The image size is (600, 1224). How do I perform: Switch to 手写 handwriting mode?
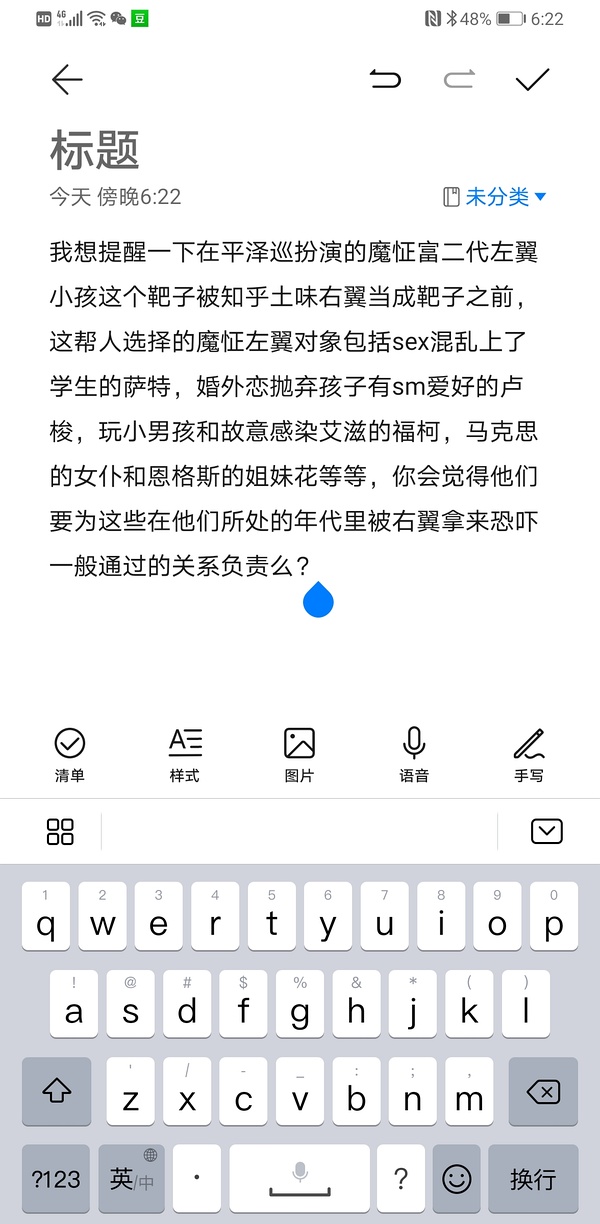[x=529, y=754]
